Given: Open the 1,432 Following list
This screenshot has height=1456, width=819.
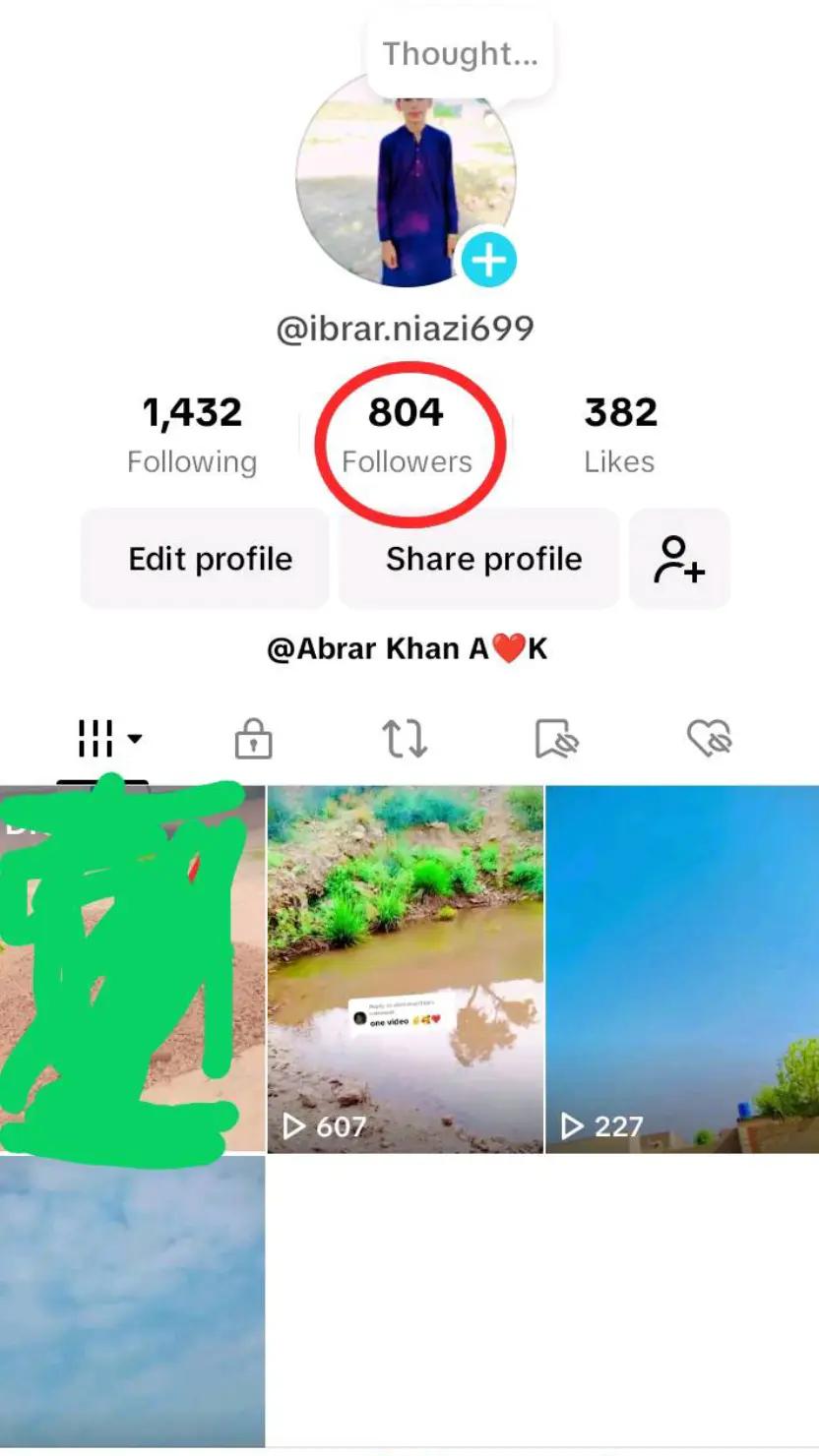Looking at the screenshot, I should point(192,435).
